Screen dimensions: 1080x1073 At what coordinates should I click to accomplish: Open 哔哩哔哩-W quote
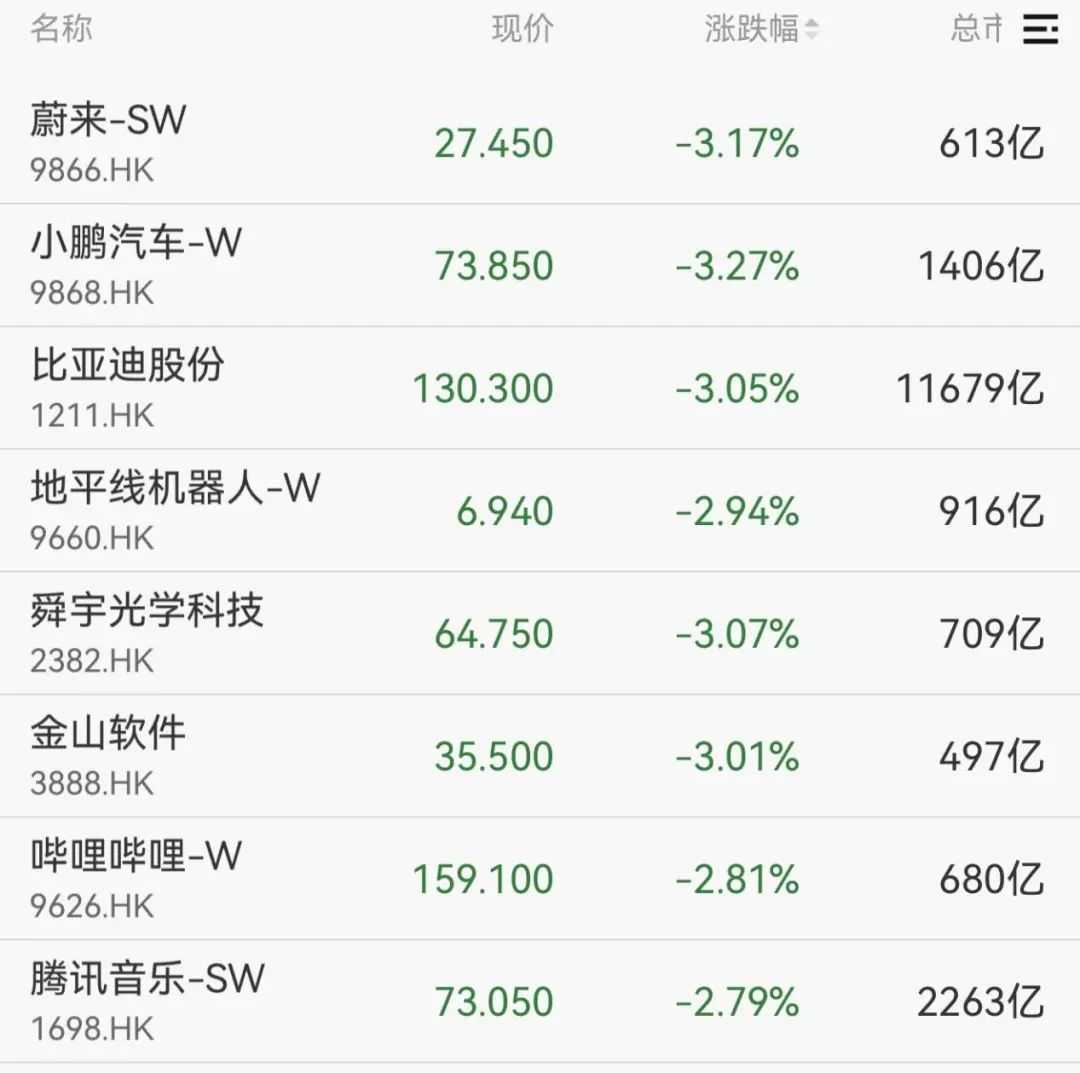(136, 857)
